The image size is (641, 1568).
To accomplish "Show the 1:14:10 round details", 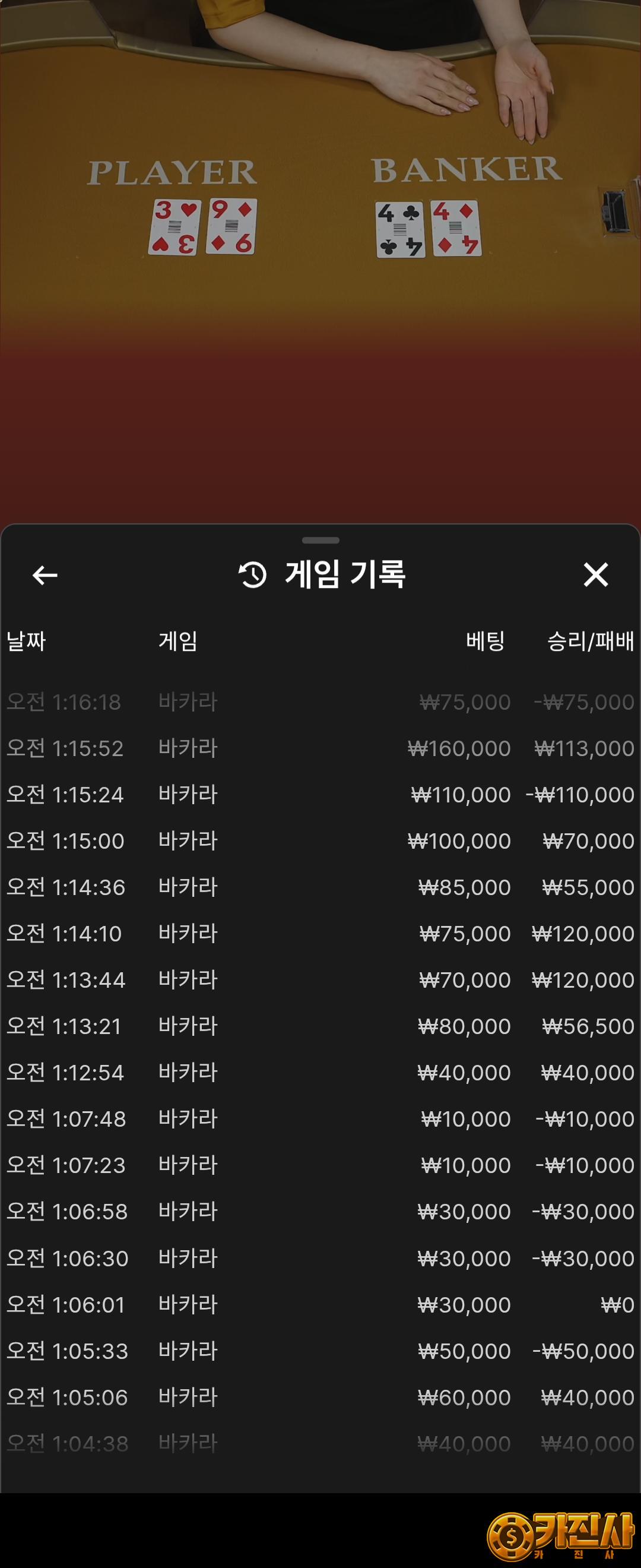I will 320,933.
